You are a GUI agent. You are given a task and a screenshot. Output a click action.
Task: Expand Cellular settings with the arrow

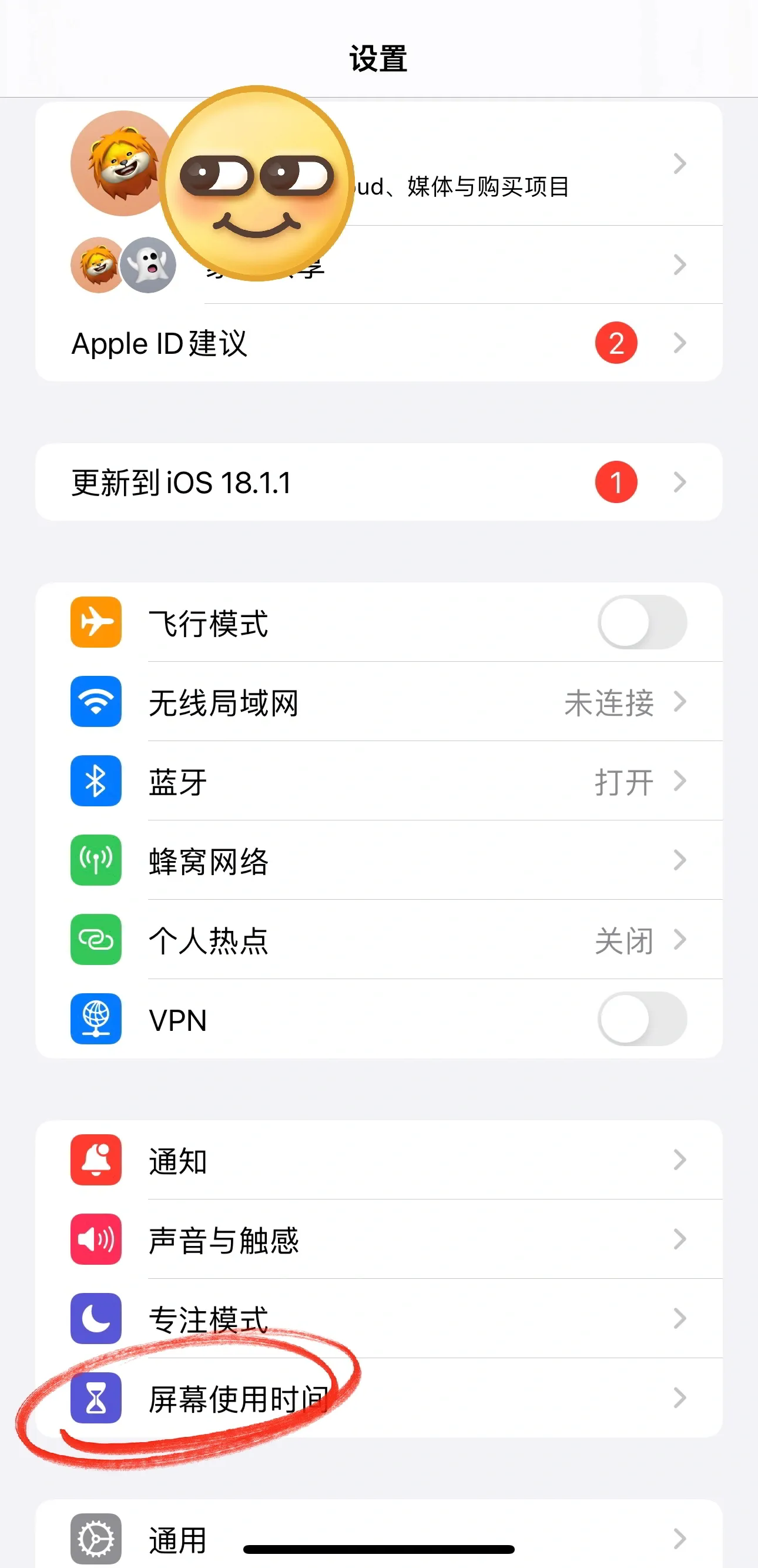coord(680,860)
